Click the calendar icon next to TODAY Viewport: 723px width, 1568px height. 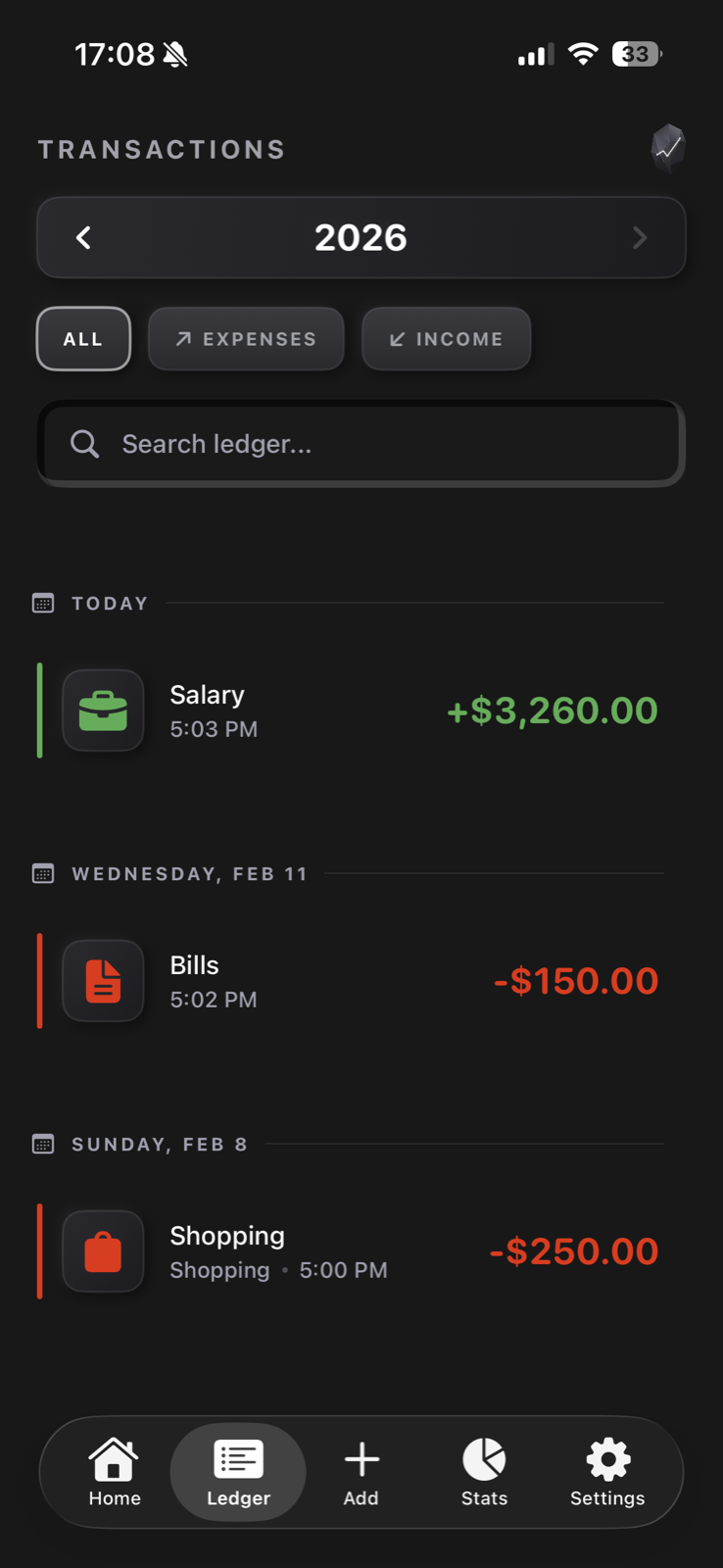[43, 603]
